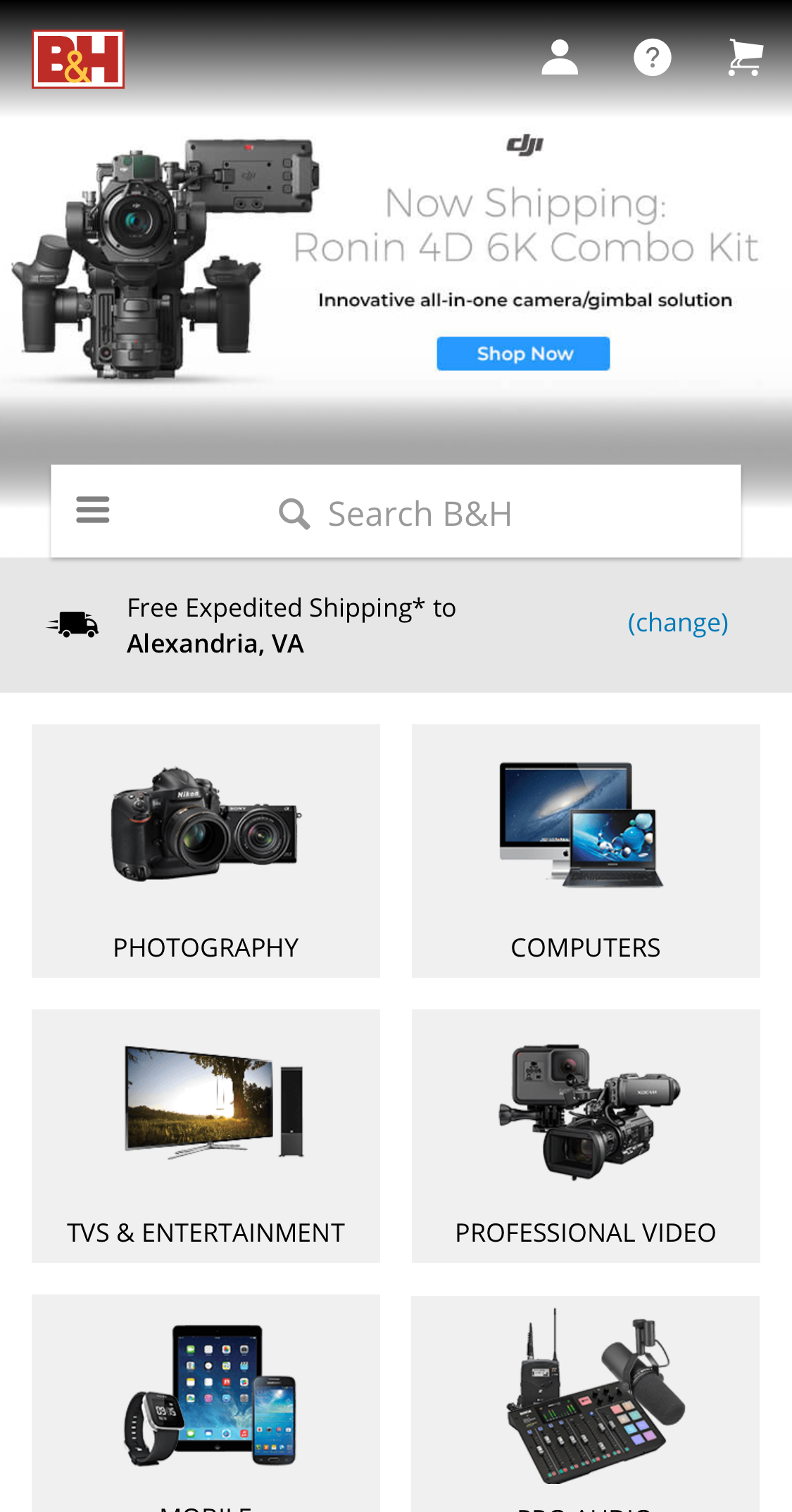
Task: Open the shopping cart icon
Action: [745, 56]
